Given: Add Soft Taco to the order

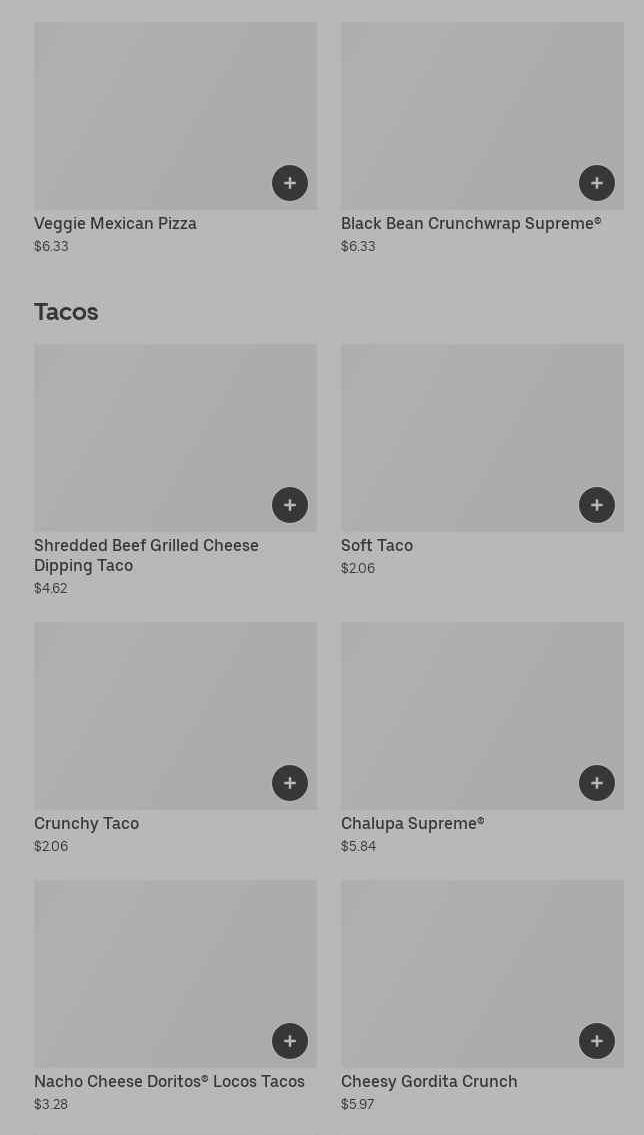Looking at the screenshot, I should [x=597, y=505].
